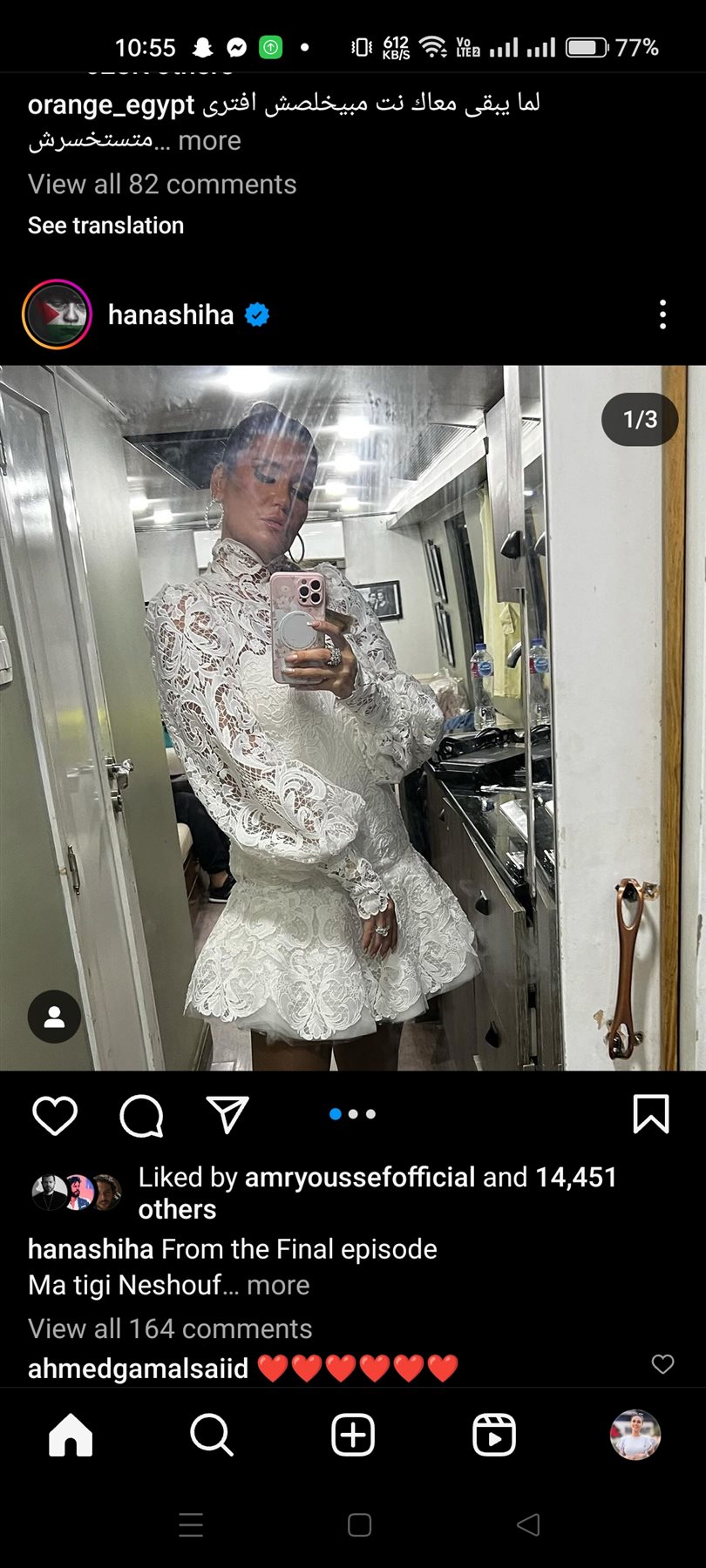Like hanashiha's post
The image size is (706, 1568).
point(55,1115)
